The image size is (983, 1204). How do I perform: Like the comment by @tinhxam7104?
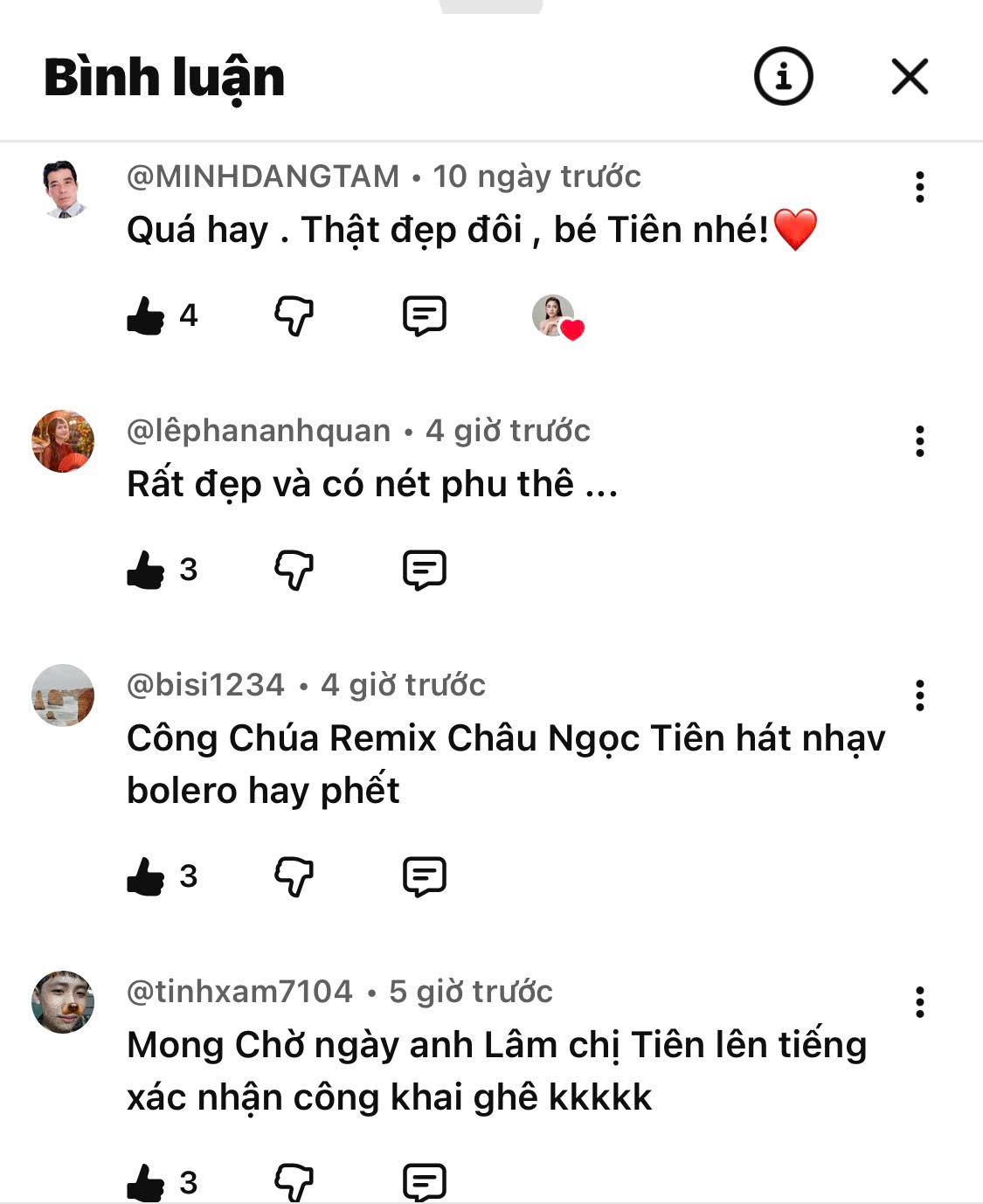coord(146,1182)
